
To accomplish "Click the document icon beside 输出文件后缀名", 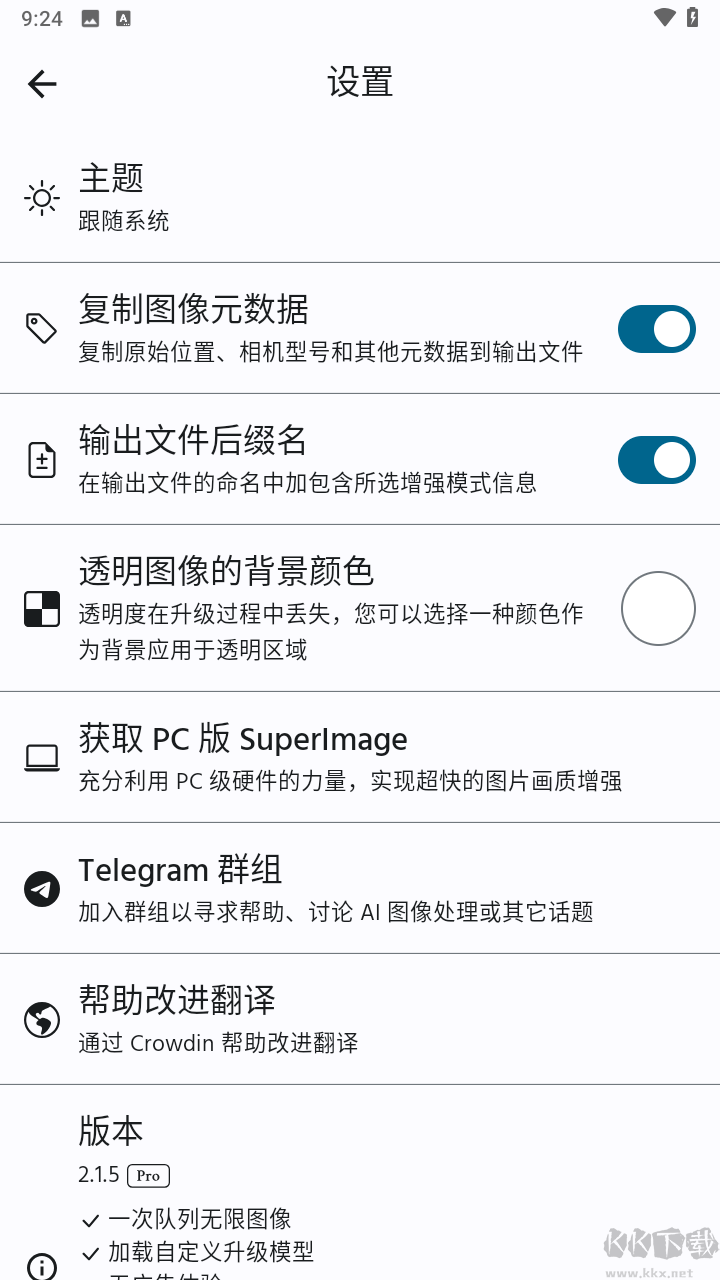I will pos(41,459).
